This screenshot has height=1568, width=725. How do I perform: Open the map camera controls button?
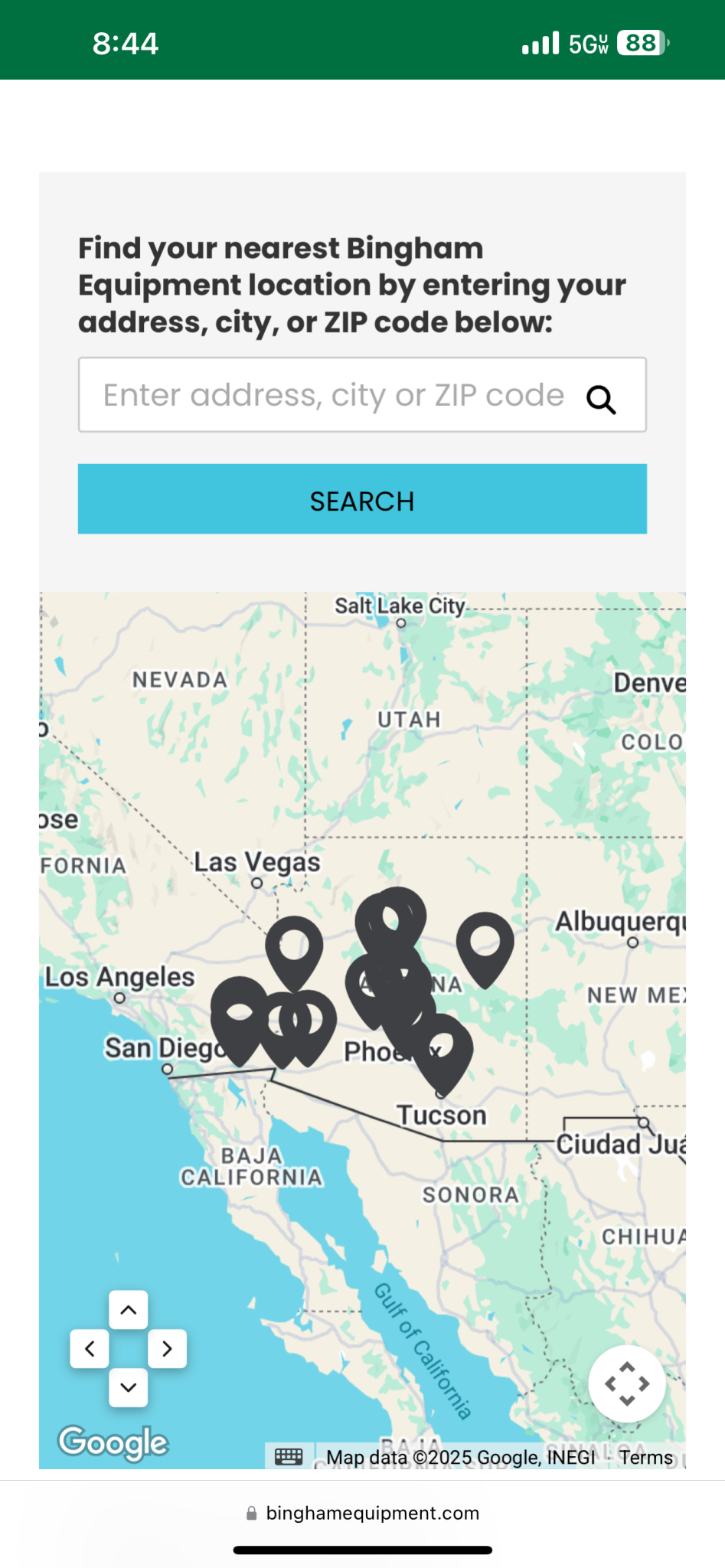pyautogui.click(x=627, y=1383)
